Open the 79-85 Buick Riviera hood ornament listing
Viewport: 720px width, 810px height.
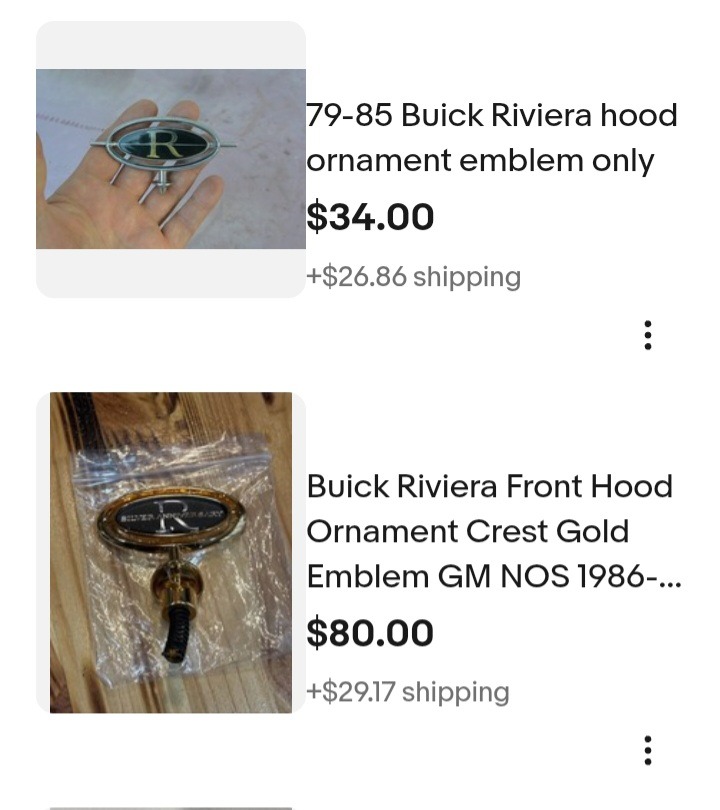pyautogui.click(x=491, y=138)
